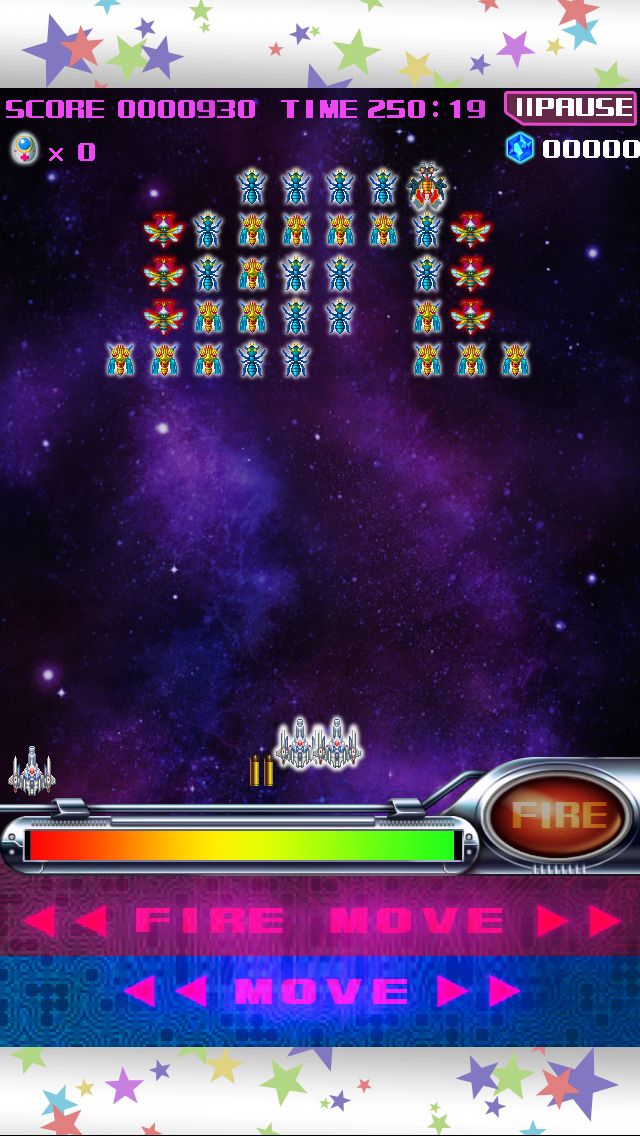
Task: Move ship left using blue MOVE bar
Action: tap(165, 990)
